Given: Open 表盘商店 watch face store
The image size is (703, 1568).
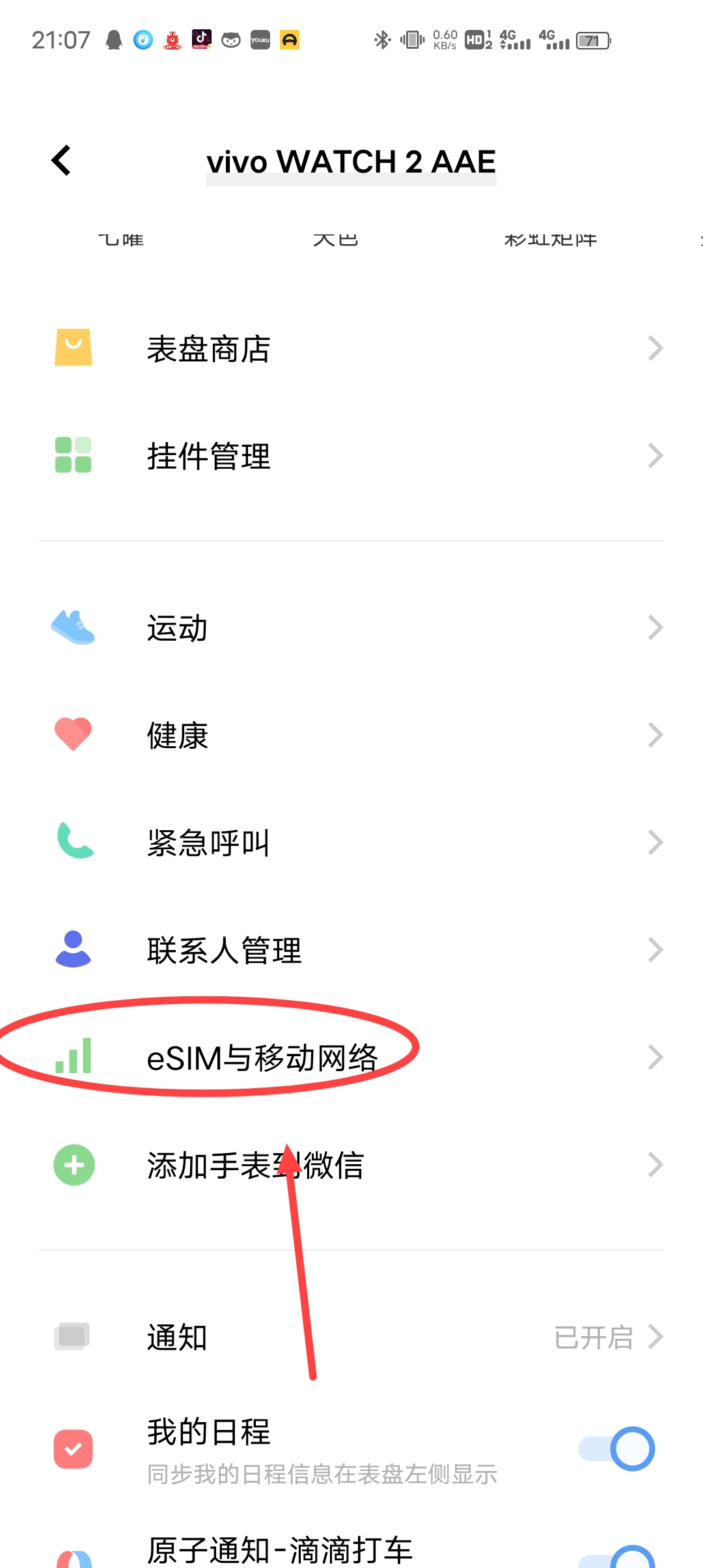Looking at the screenshot, I should [351, 348].
